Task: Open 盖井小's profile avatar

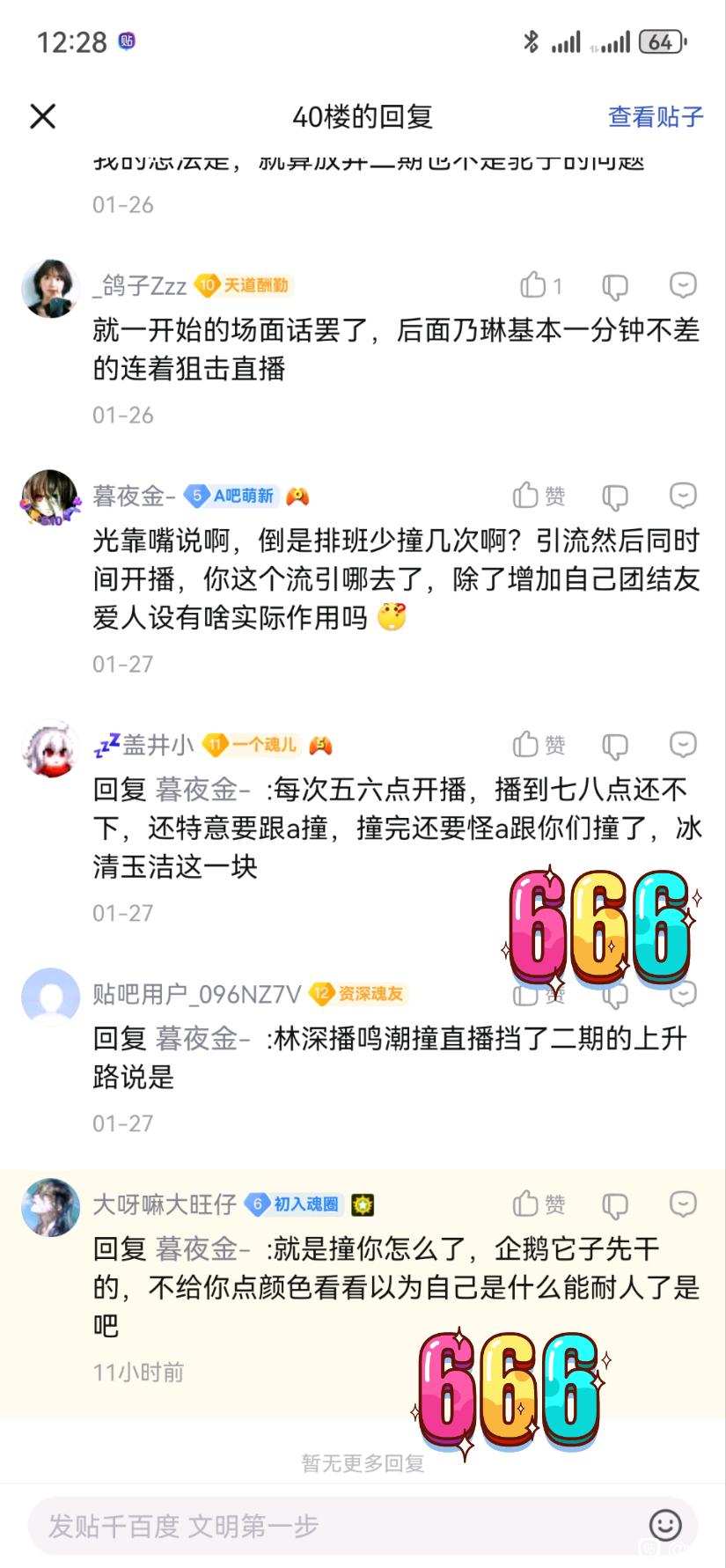Action: (50, 748)
